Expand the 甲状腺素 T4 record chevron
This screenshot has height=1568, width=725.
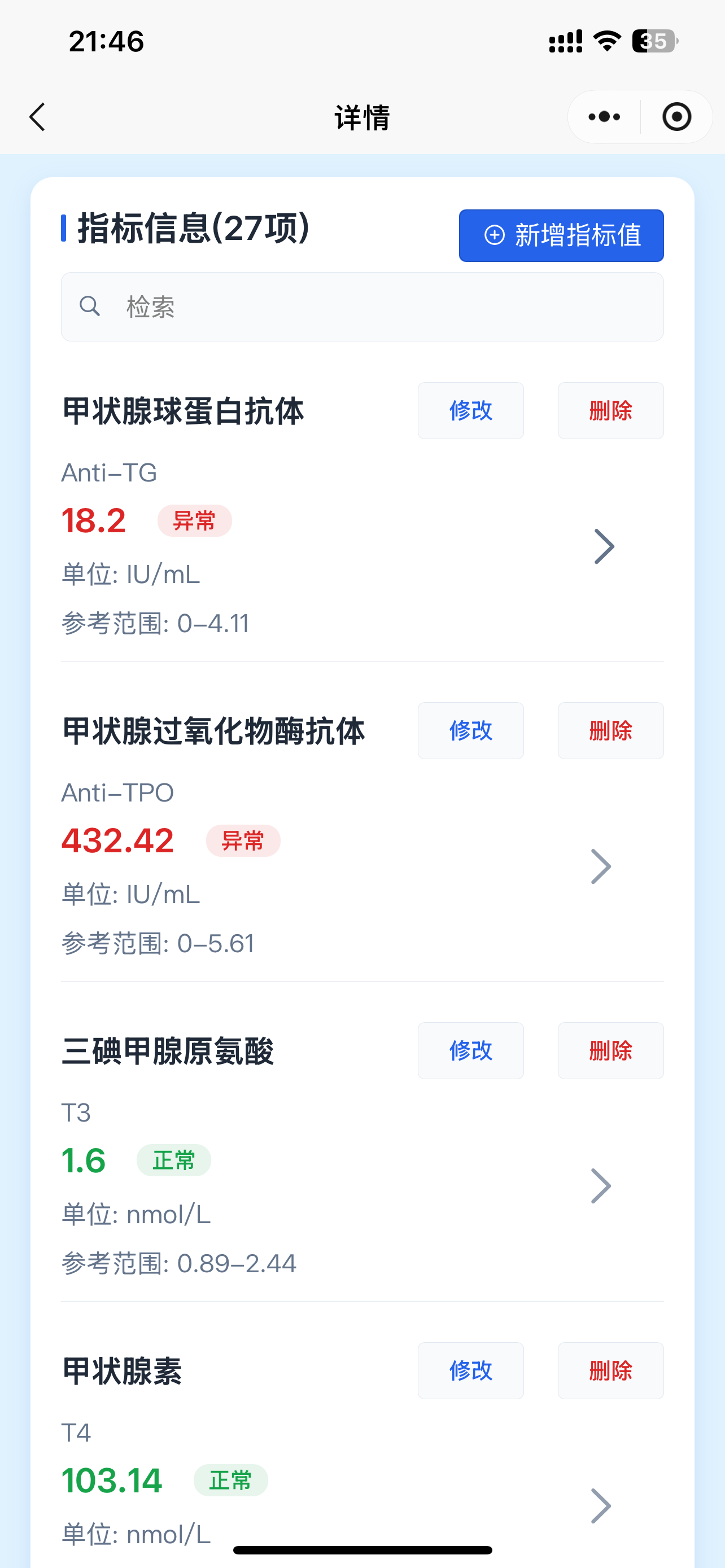(602, 1505)
